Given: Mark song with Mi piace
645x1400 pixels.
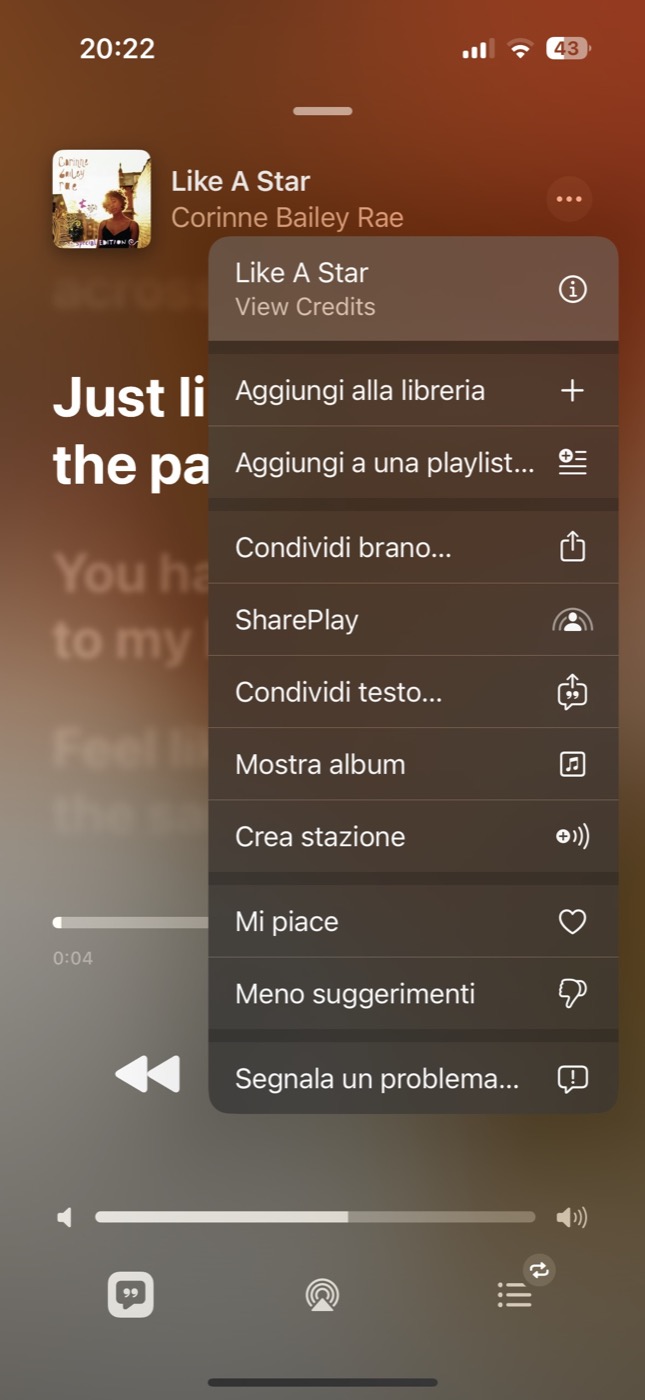Looking at the screenshot, I should click(413, 921).
